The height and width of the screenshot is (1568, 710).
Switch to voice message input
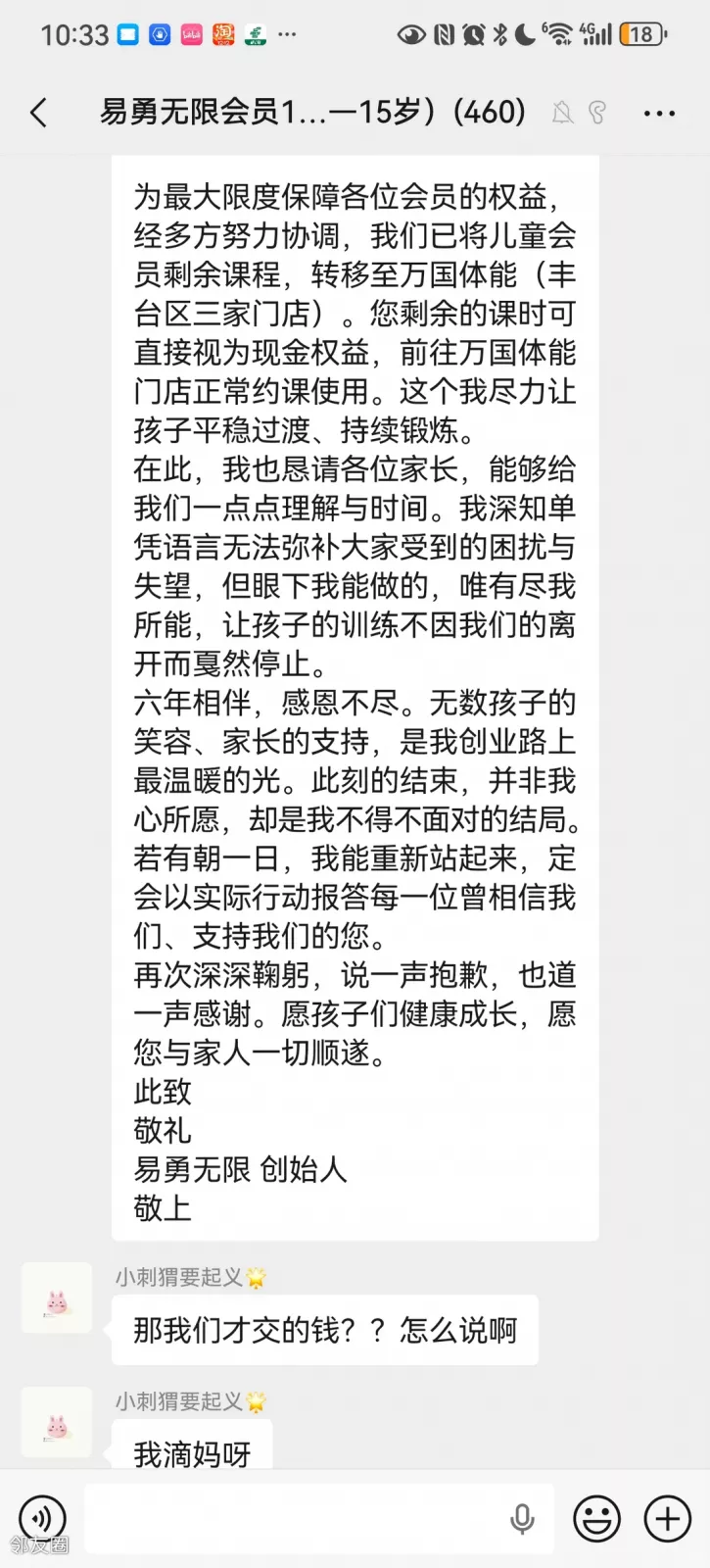[x=42, y=1519]
